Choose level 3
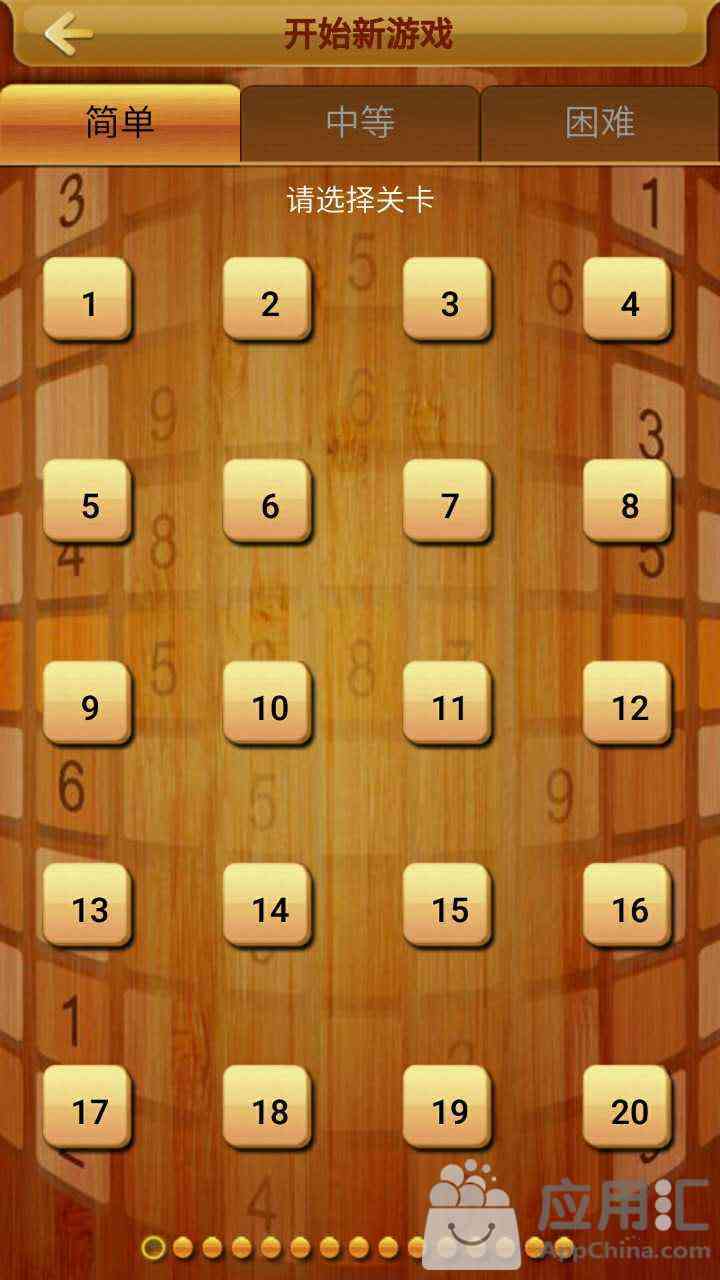720x1280 pixels. (448, 300)
